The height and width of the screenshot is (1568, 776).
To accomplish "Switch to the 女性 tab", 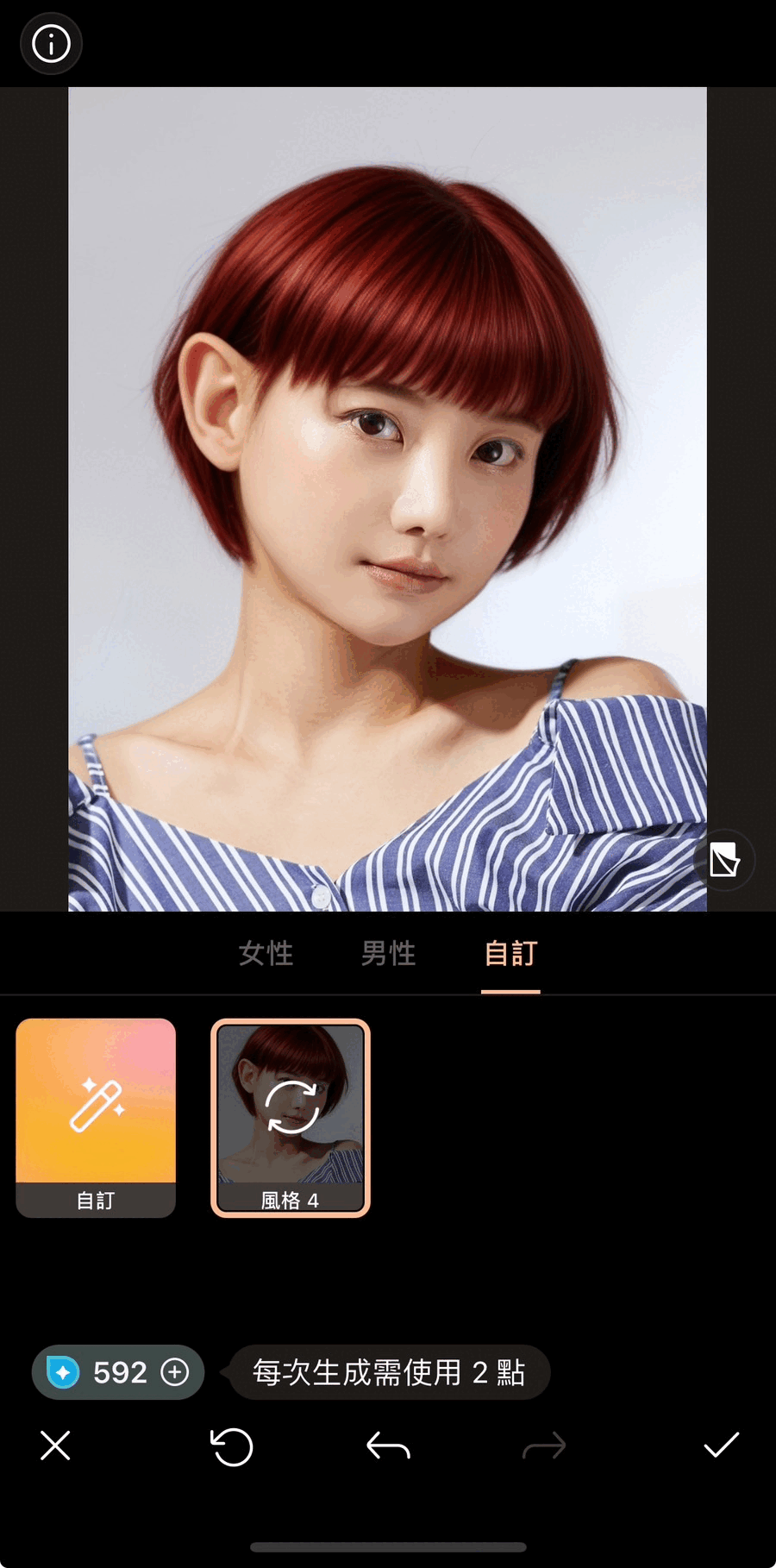I will [x=266, y=953].
